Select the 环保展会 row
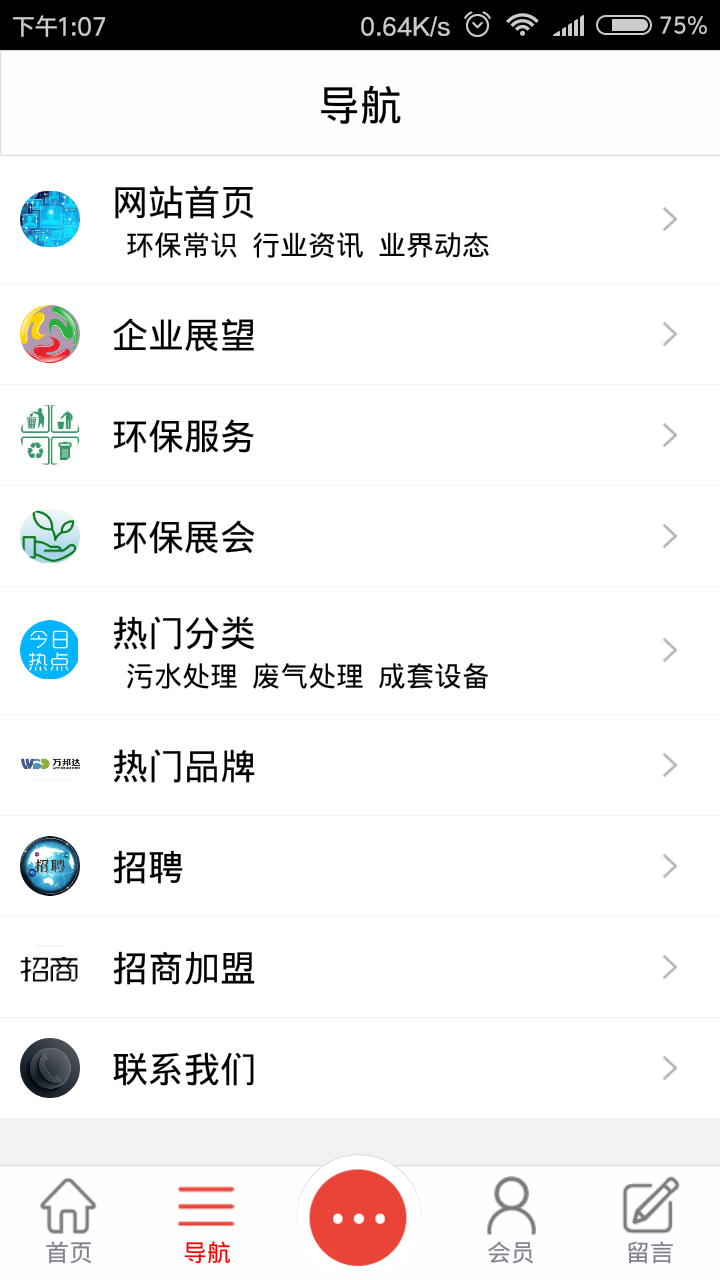This screenshot has height=1280, width=720. coord(184,537)
